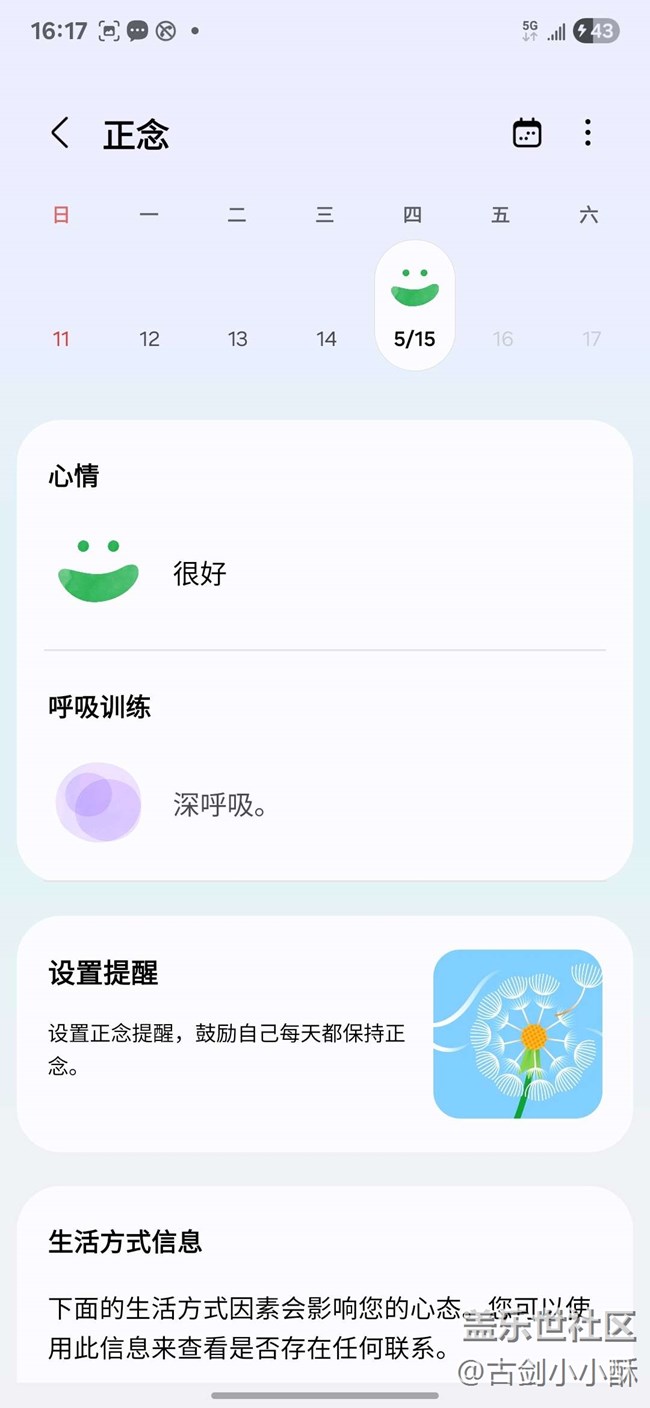Select today's date 5/15

pyautogui.click(x=414, y=307)
